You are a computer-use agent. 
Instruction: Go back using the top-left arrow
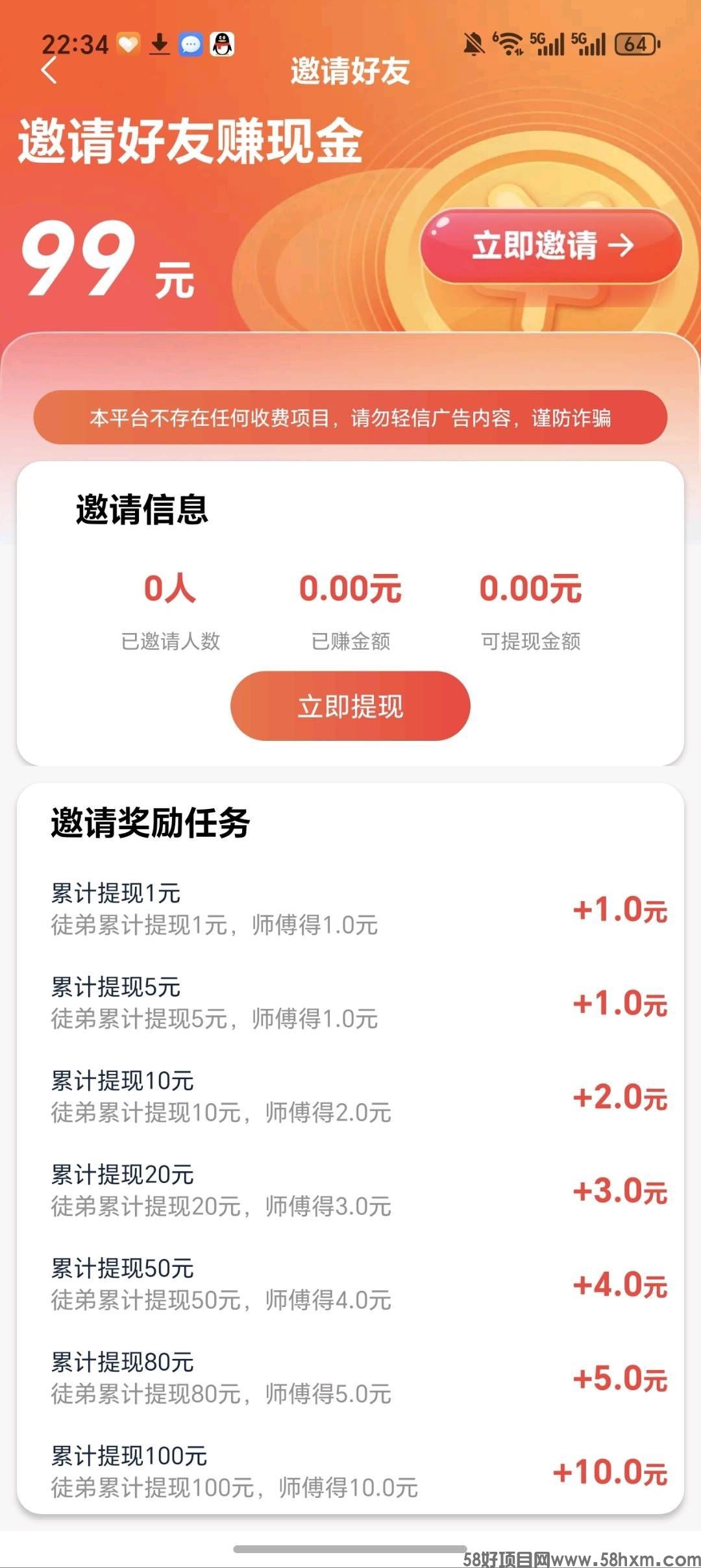click(50, 70)
